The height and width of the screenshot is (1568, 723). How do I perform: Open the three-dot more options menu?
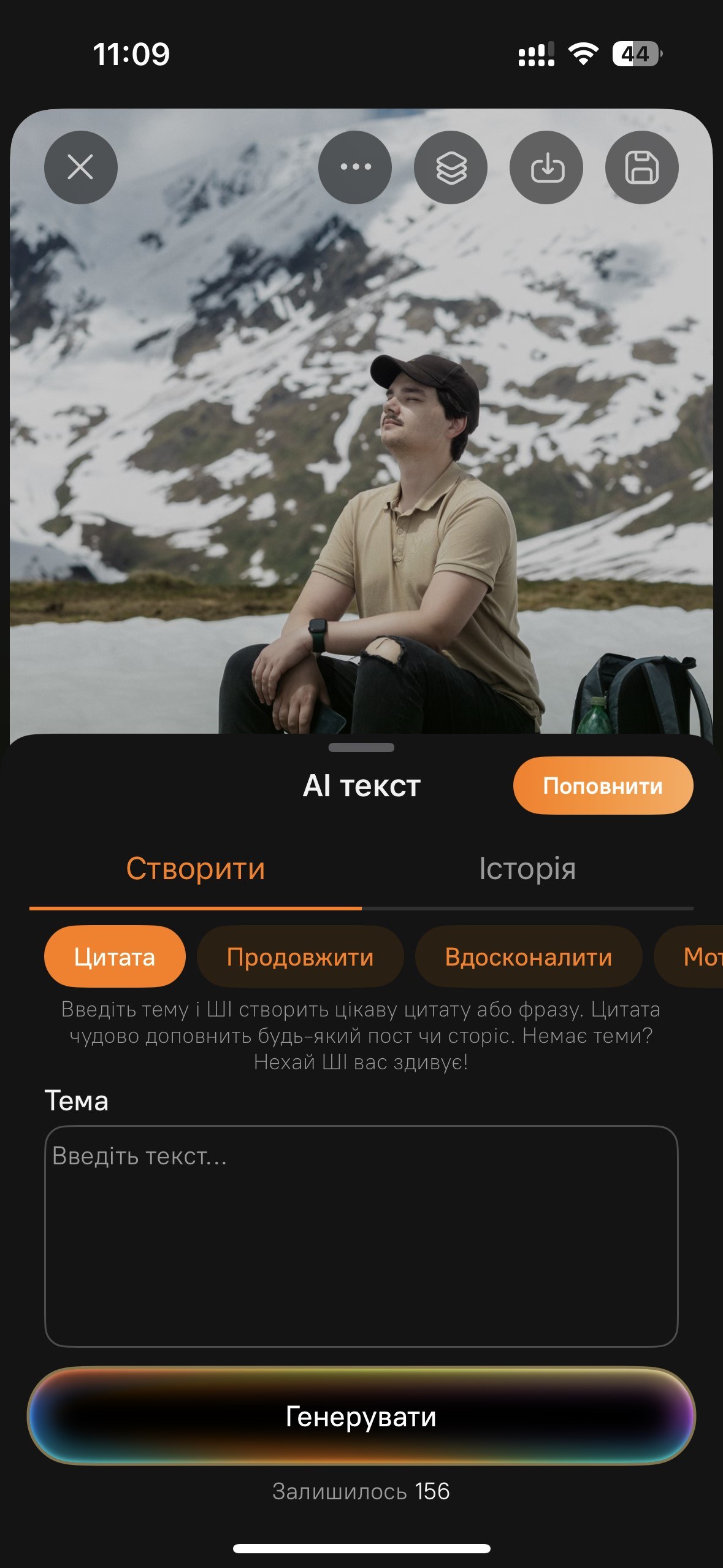click(355, 167)
